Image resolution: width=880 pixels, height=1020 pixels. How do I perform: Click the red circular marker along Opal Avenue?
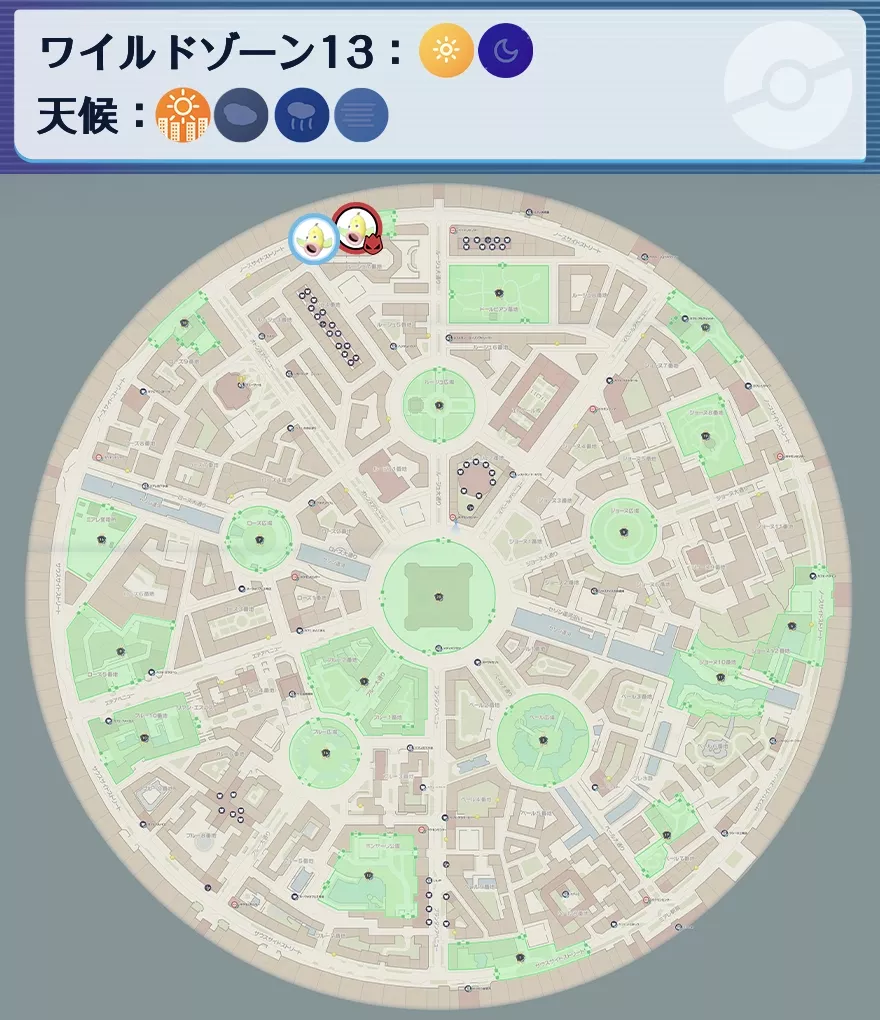tap(293, 577)
